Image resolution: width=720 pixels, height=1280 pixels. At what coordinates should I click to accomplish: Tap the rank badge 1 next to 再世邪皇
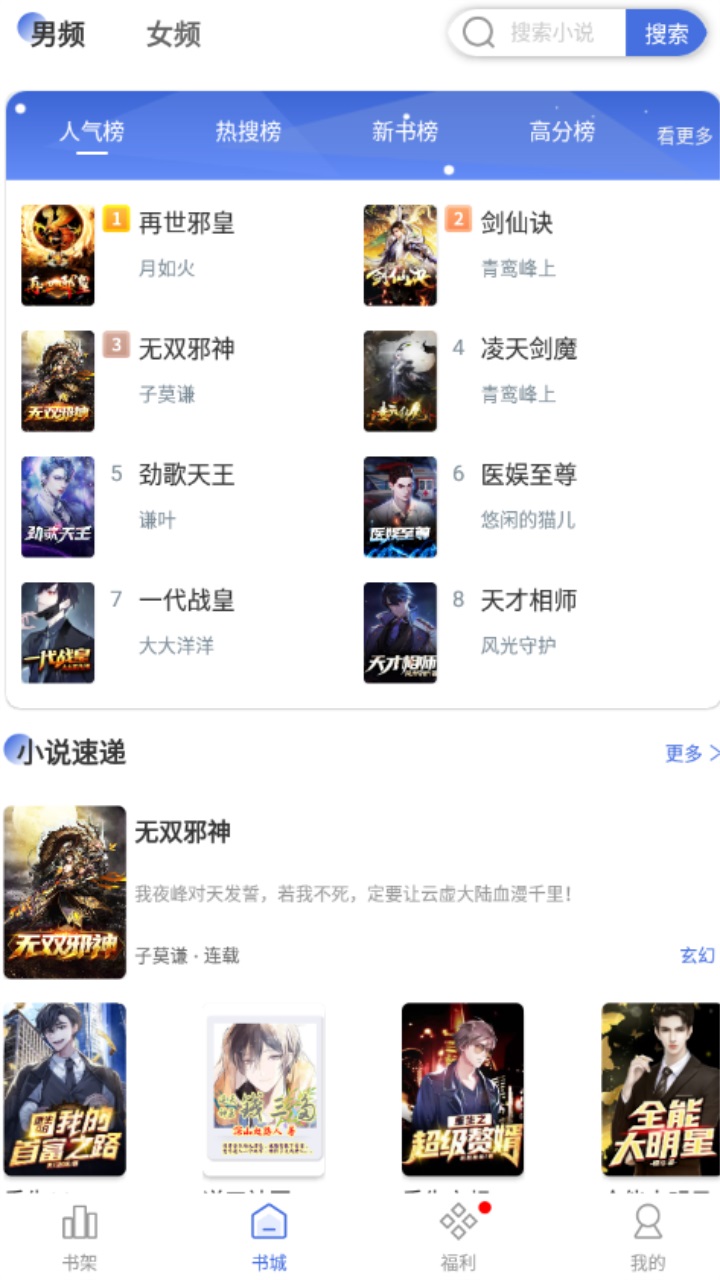116,219
